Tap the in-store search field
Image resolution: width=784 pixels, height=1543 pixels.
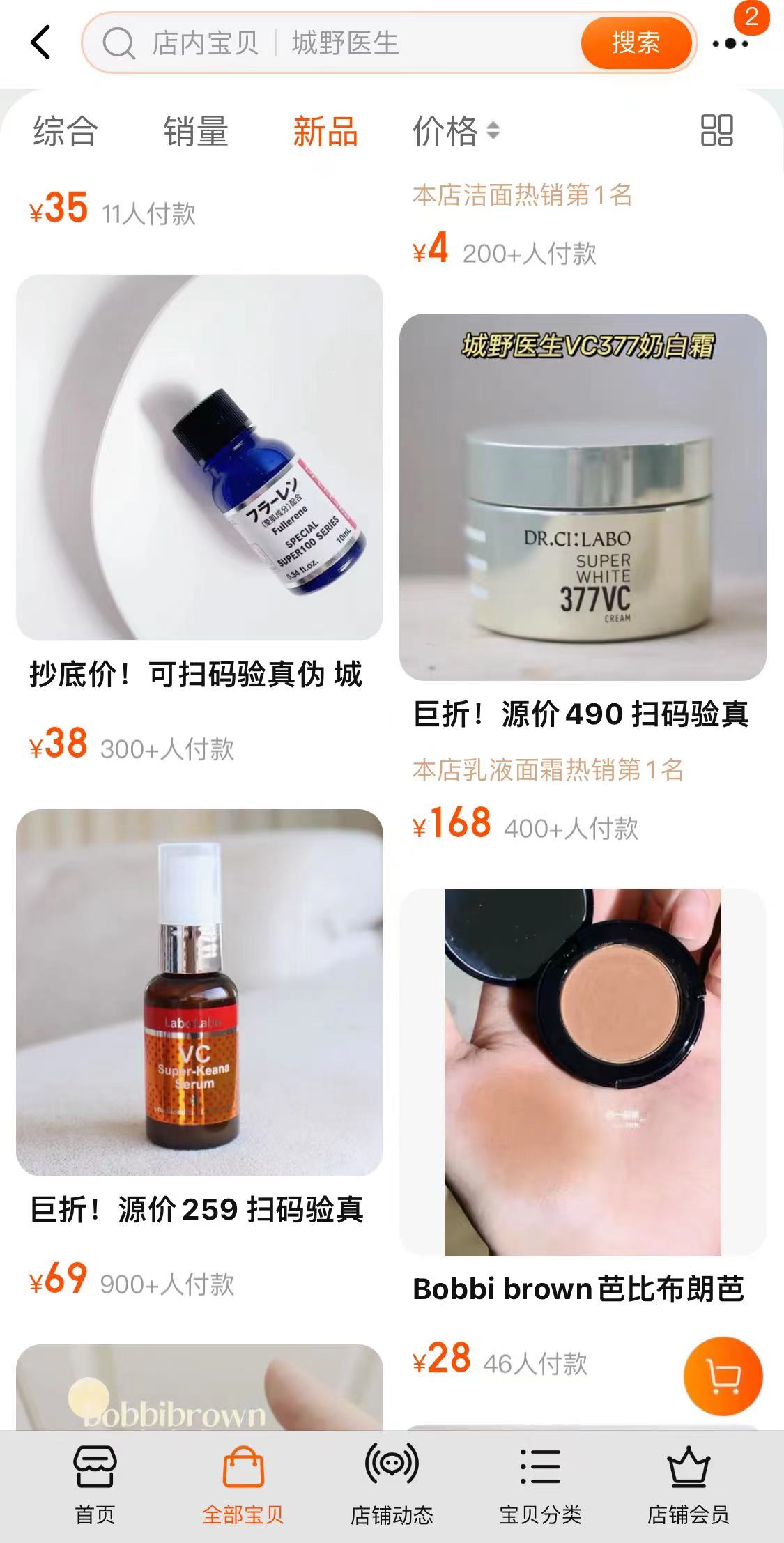tap(348, 43)
